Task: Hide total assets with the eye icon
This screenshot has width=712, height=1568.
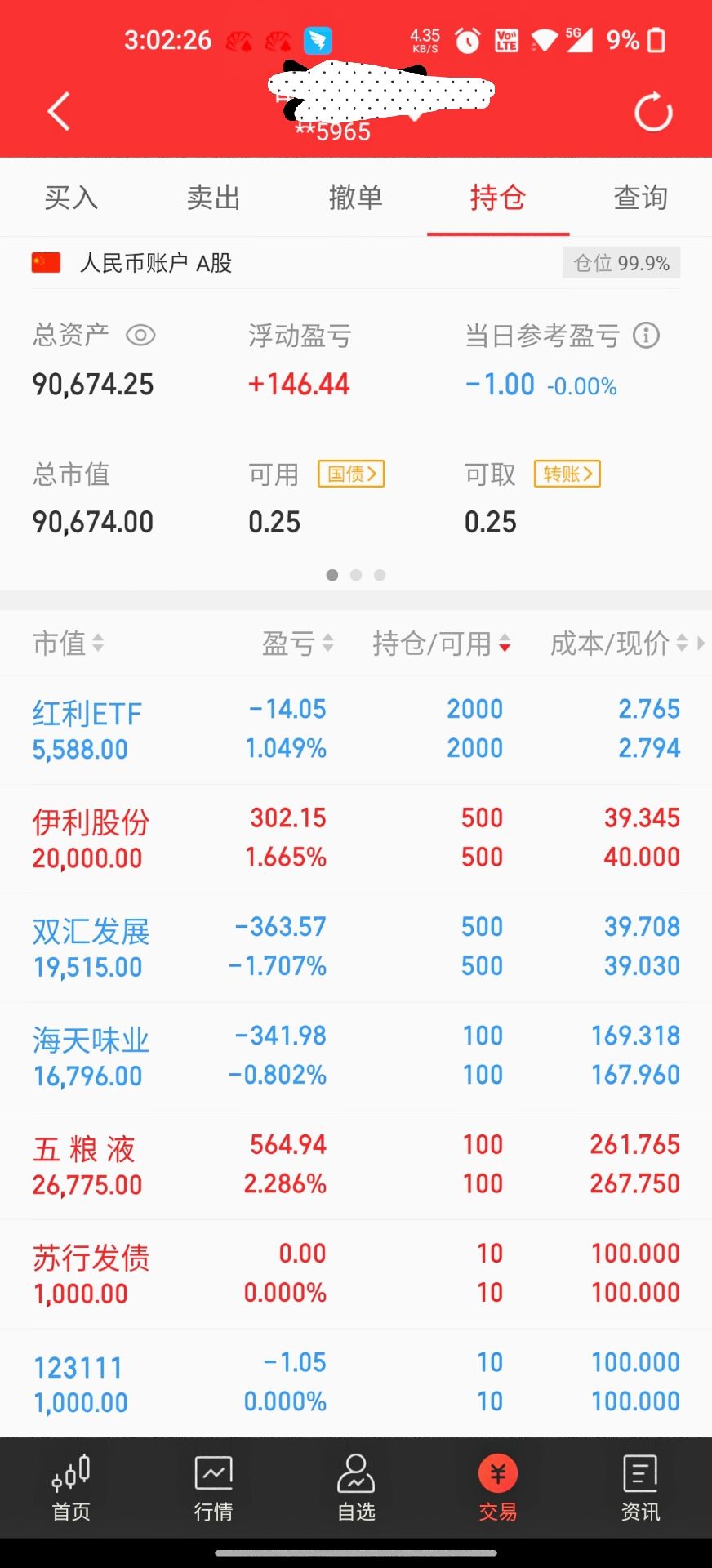Action: (x=140, y=336)
